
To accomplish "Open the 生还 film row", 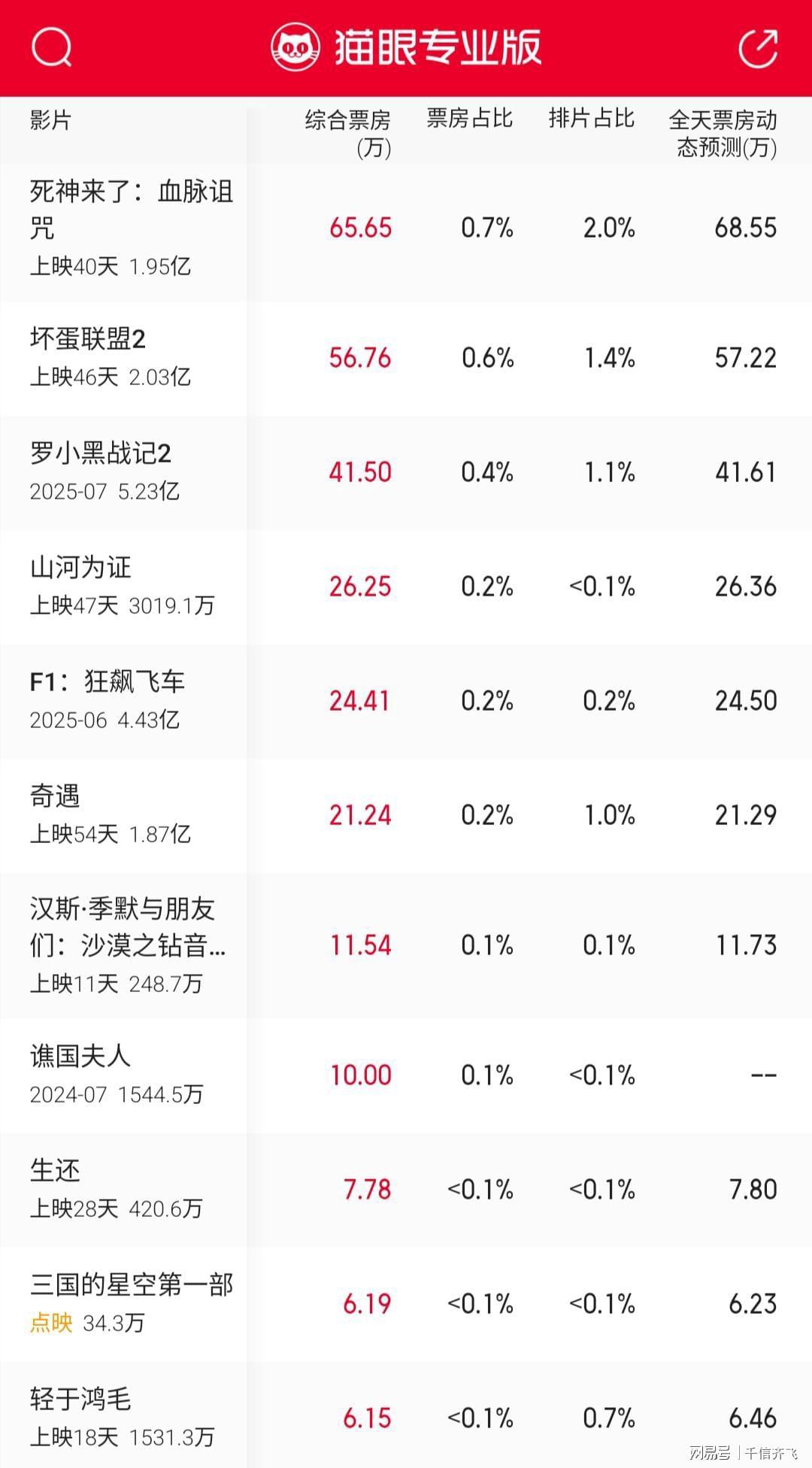I will 55,1171.
